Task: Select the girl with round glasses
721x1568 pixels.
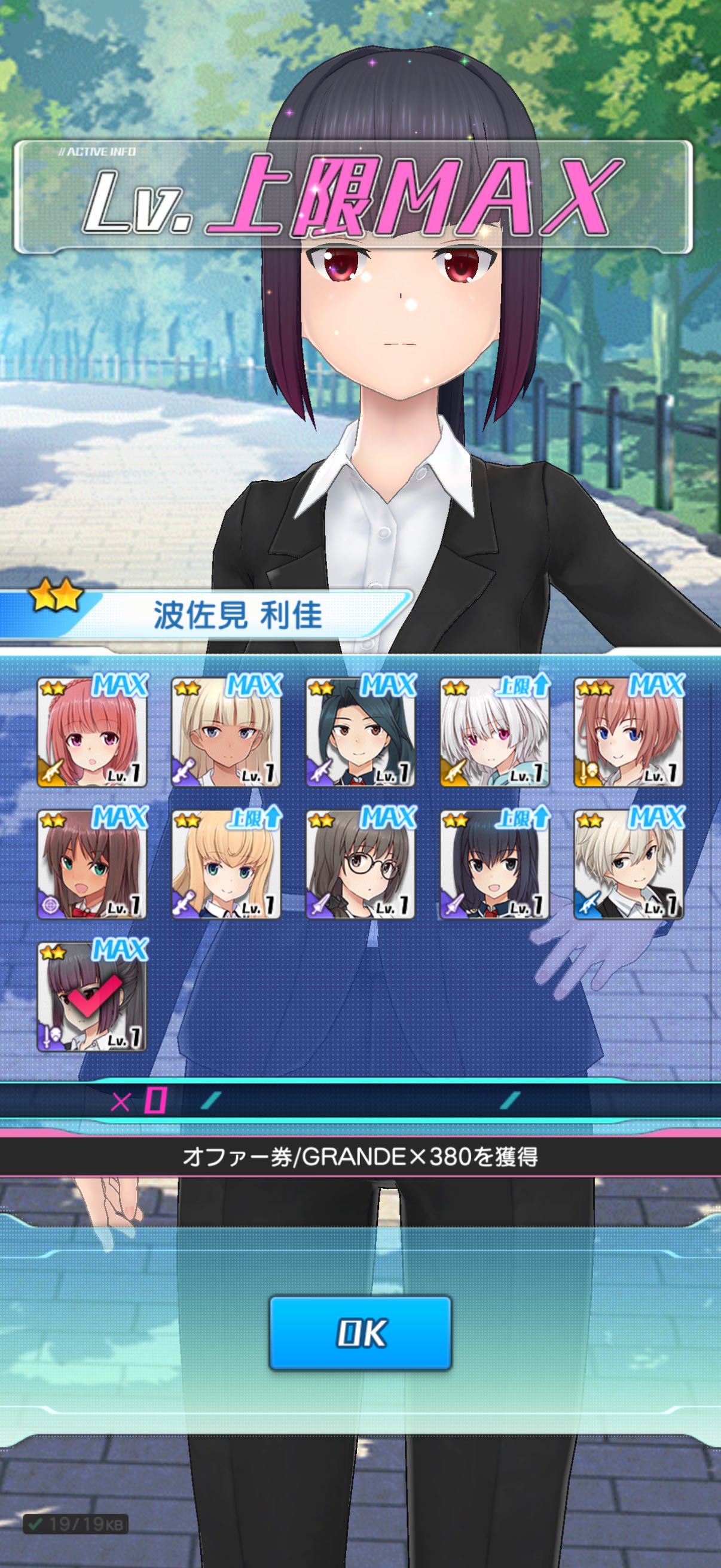Action: 360,864
